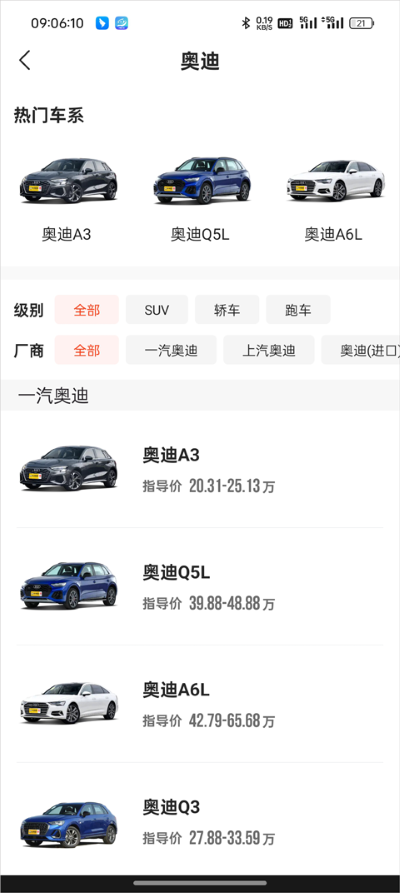Screen dimensions: 400x893
Task: Open 奥迪A3 row priced 20.31-25.13万
Action: pyautogui.click(x=200, y=469)
